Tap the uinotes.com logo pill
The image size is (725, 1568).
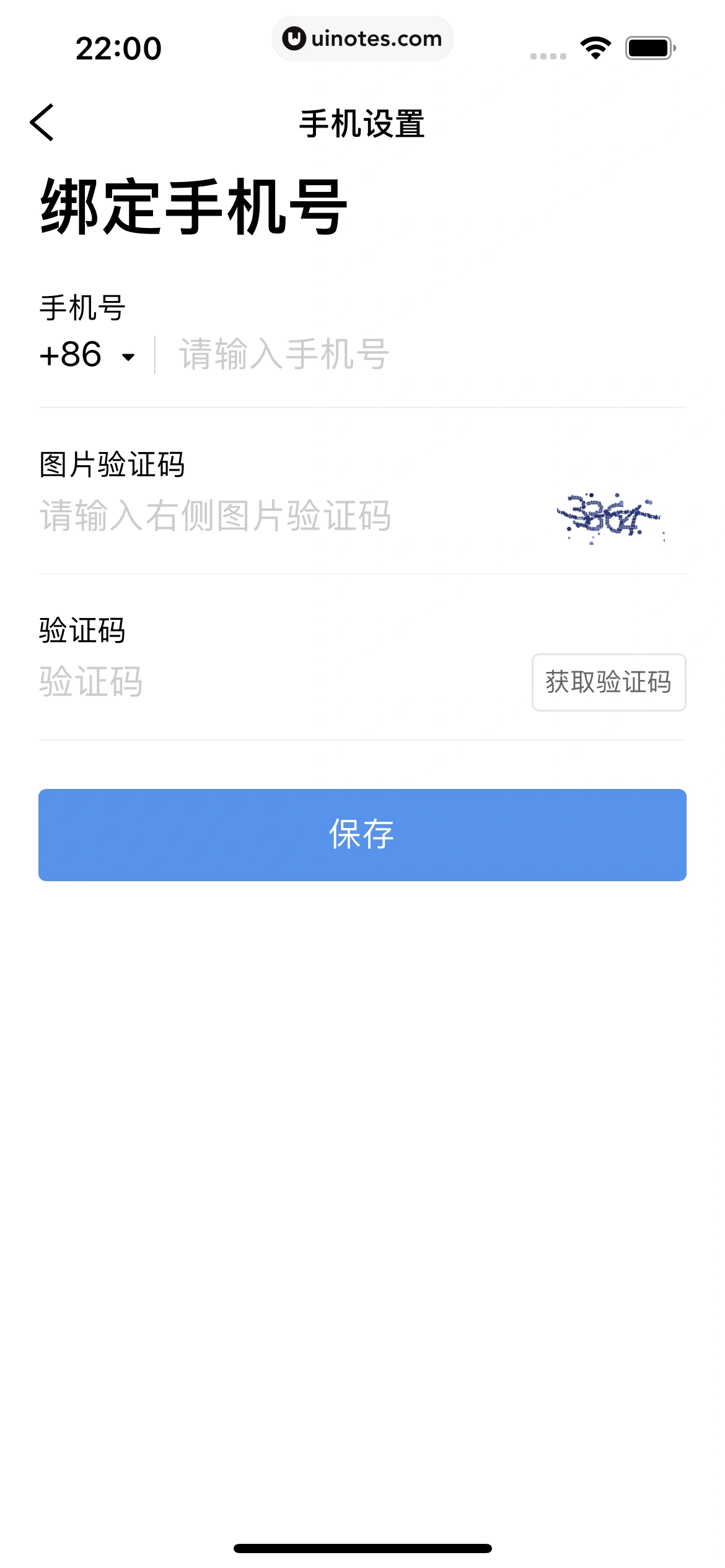click(362, 38)
